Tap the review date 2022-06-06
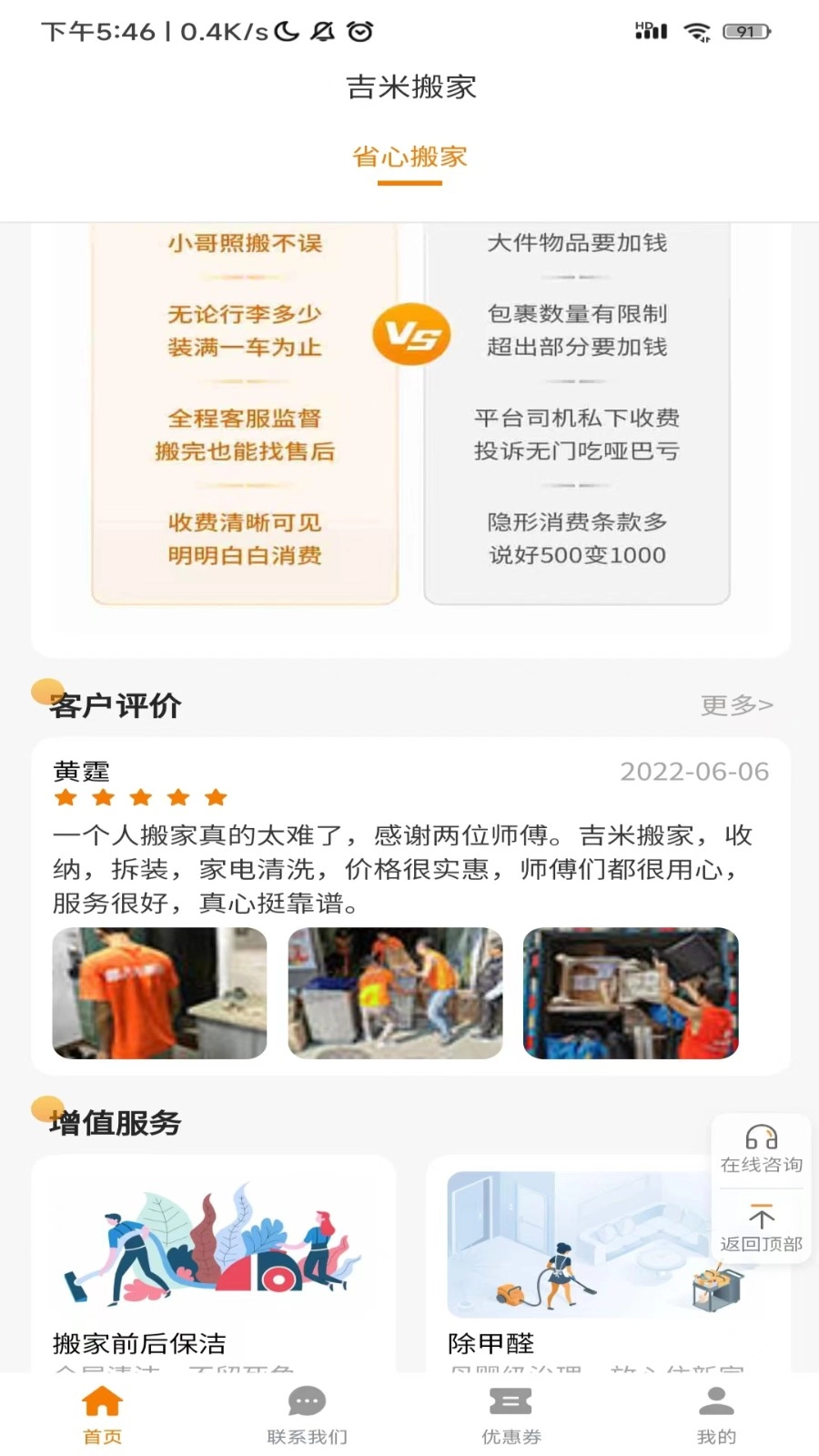This screenshot has height=1456, width=819. pos(694,771)
